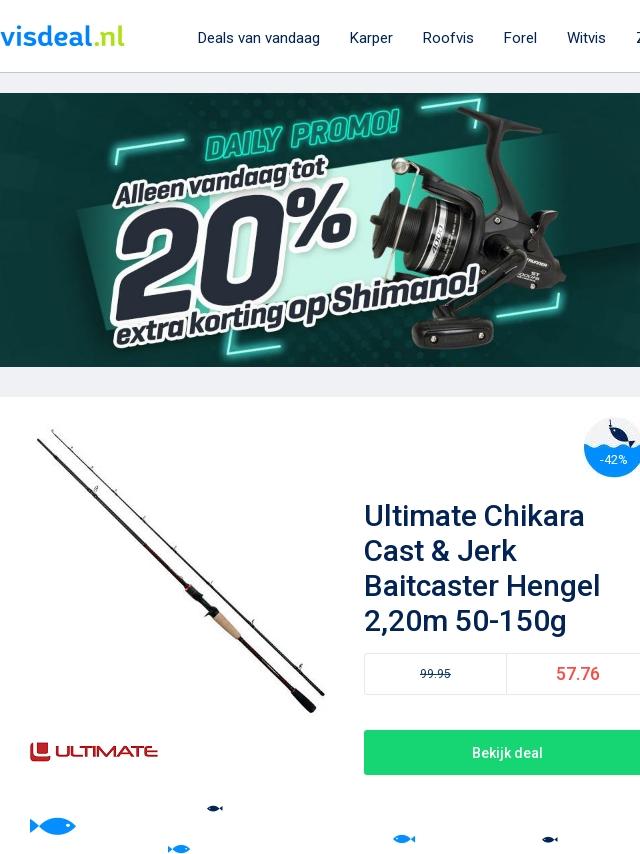This screenshot has width=640, height=854.
Task: Select the Roofvis category
Action: point(448,38)
